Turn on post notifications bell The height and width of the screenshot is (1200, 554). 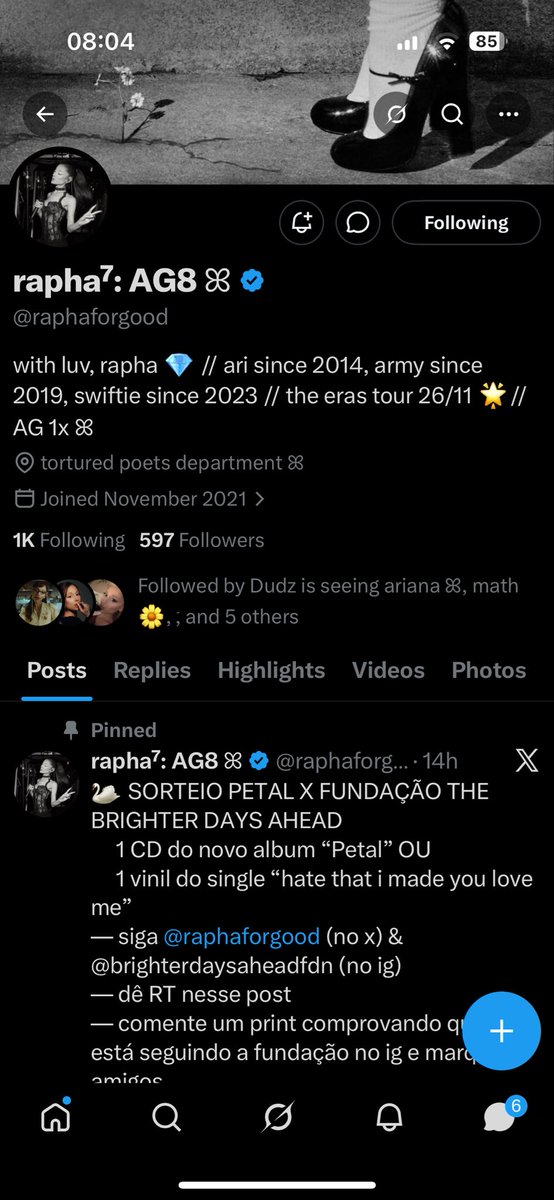302,223
